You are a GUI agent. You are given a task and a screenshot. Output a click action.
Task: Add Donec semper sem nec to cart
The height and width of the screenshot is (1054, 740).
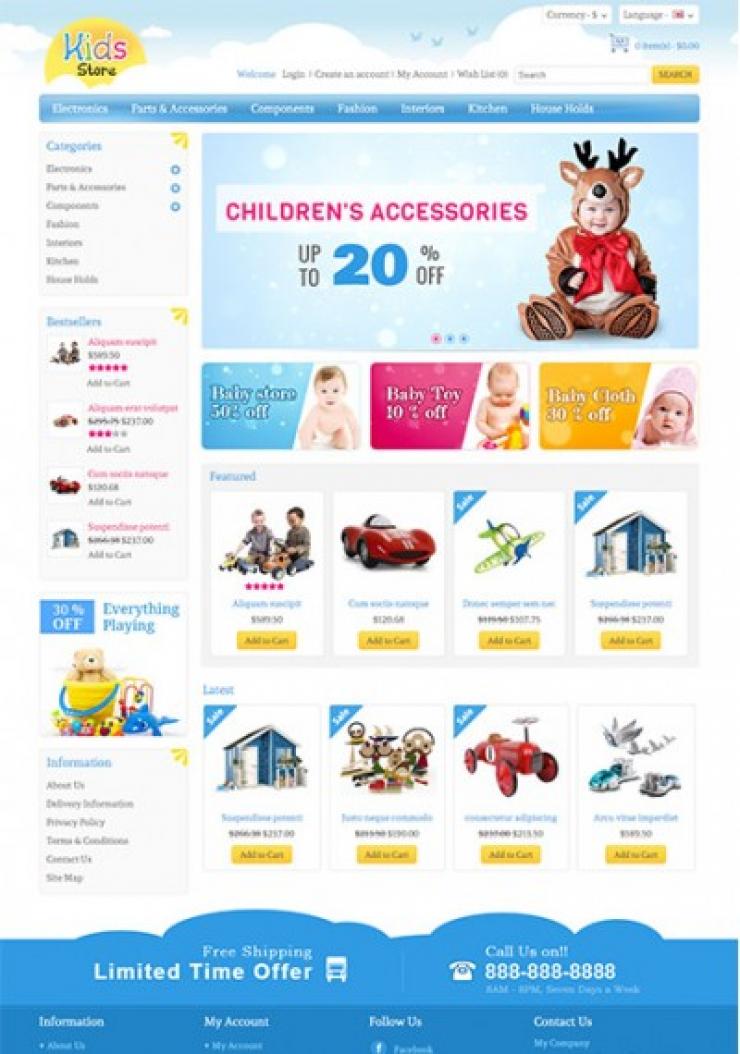point(509,640)
